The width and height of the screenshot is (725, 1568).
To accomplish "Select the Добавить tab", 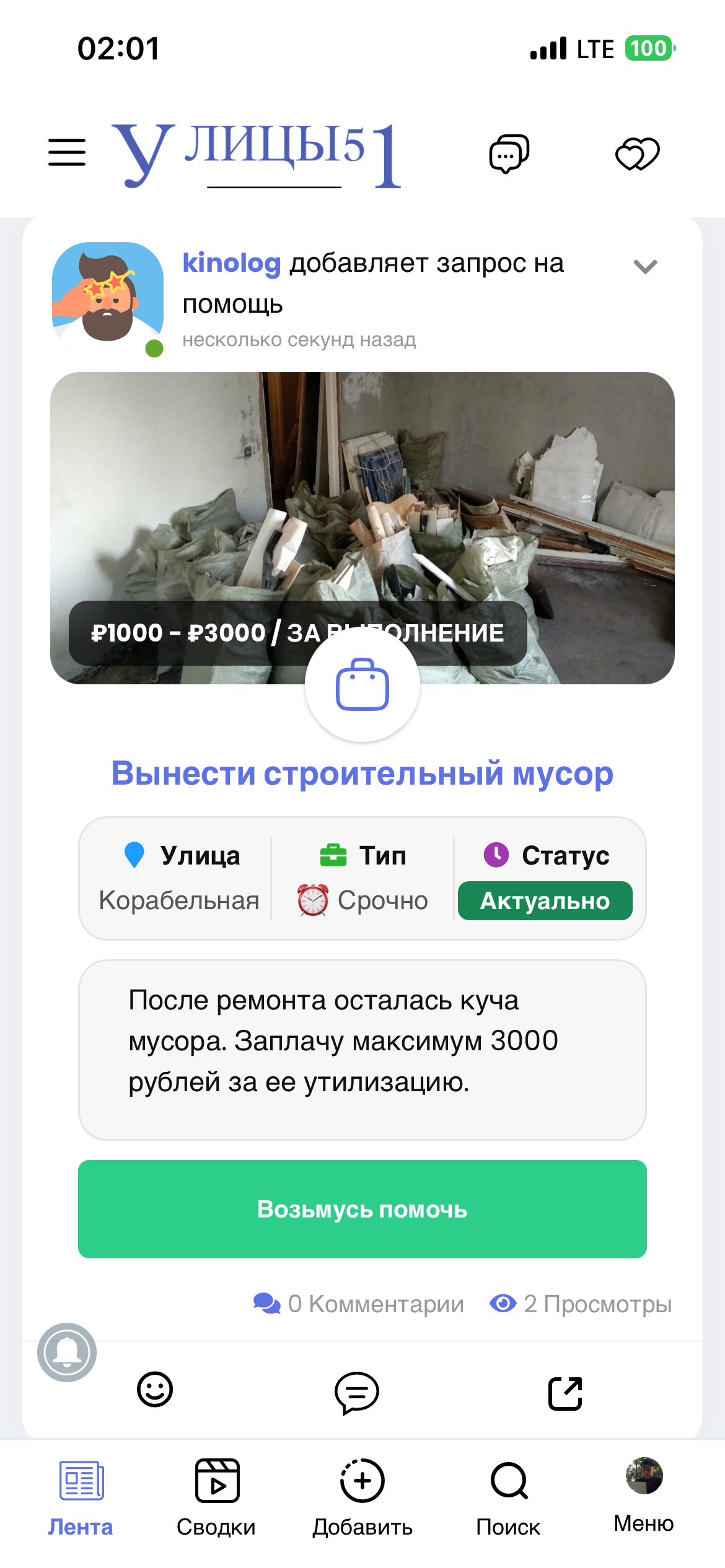I will coord(362,1495).
